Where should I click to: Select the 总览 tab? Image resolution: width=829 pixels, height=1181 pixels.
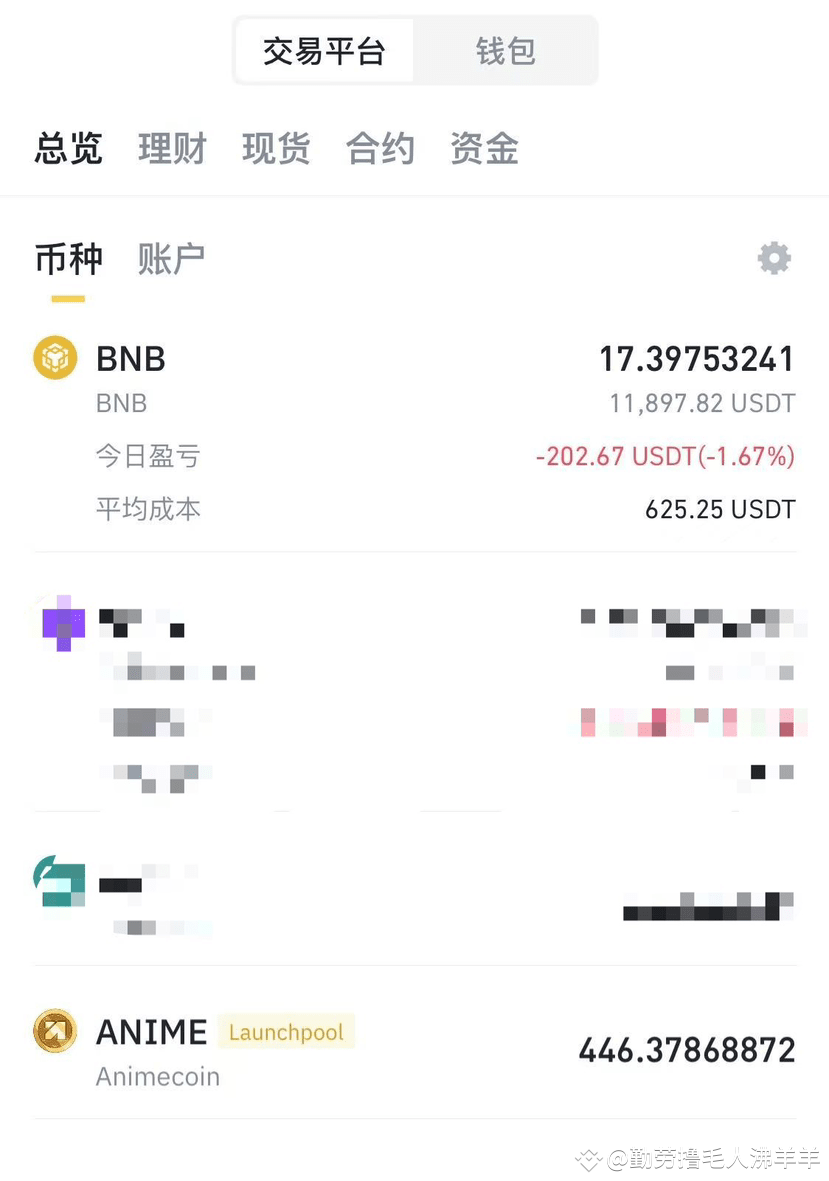[67, 147]
